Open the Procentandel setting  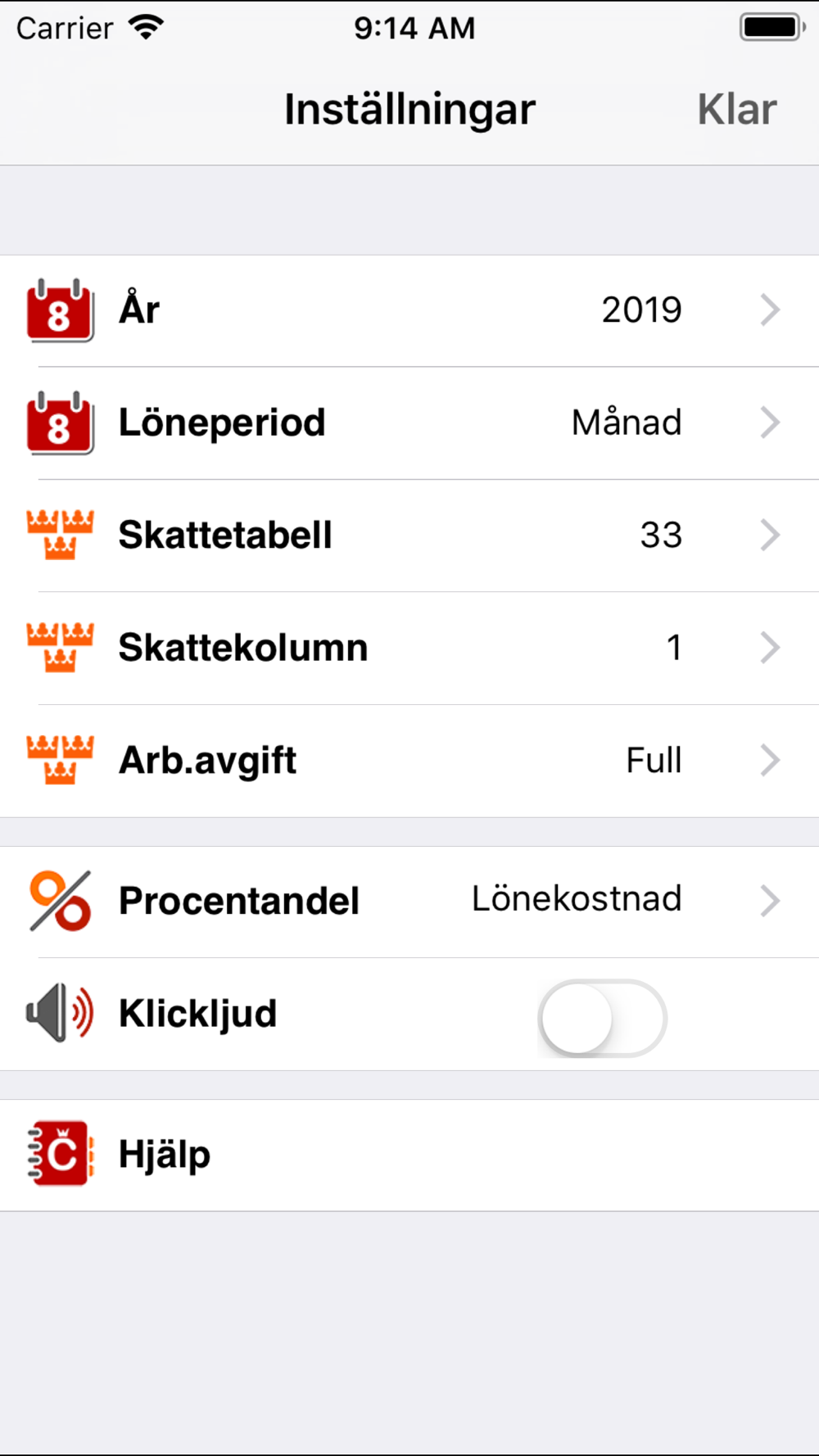(x=409, y=902)
